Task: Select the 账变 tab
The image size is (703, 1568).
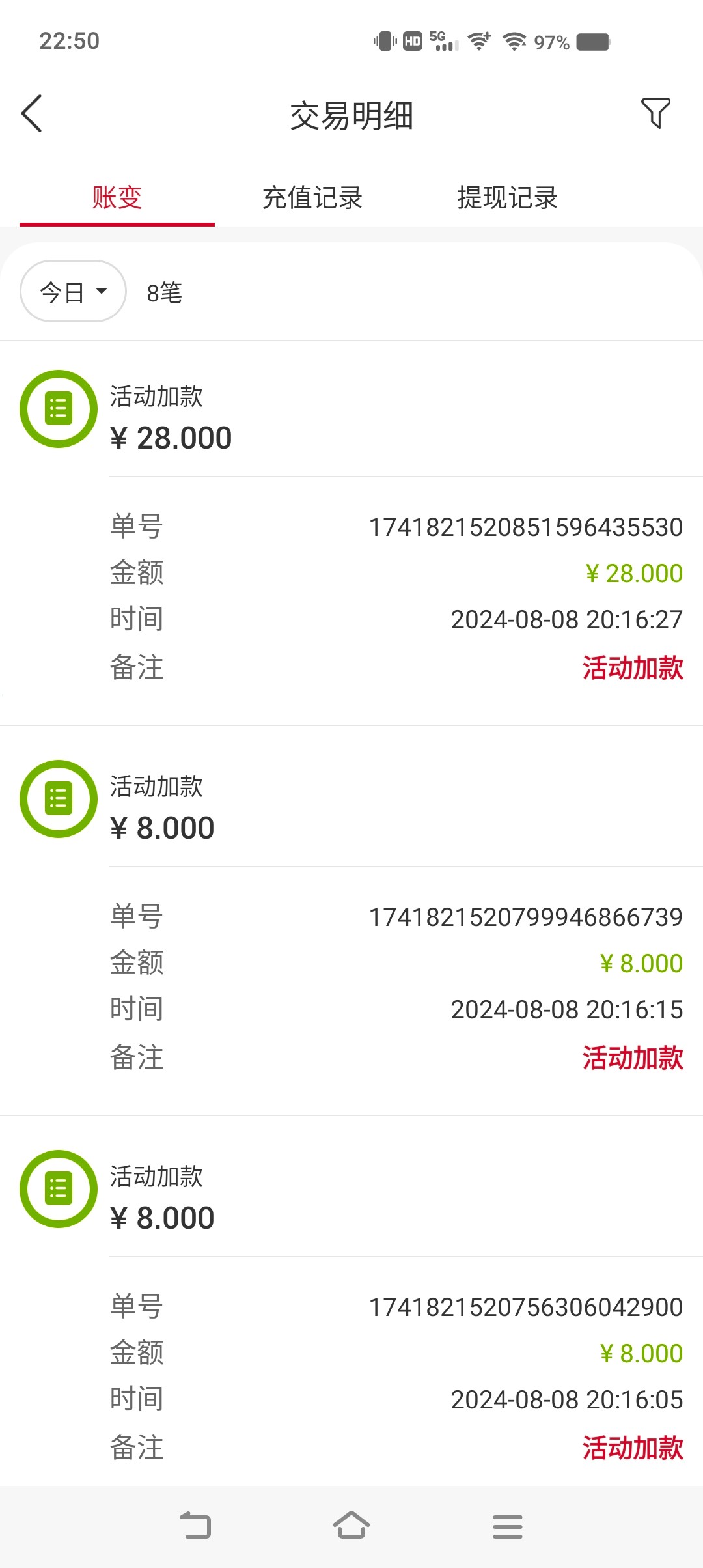Action: (x=117, y=198)
